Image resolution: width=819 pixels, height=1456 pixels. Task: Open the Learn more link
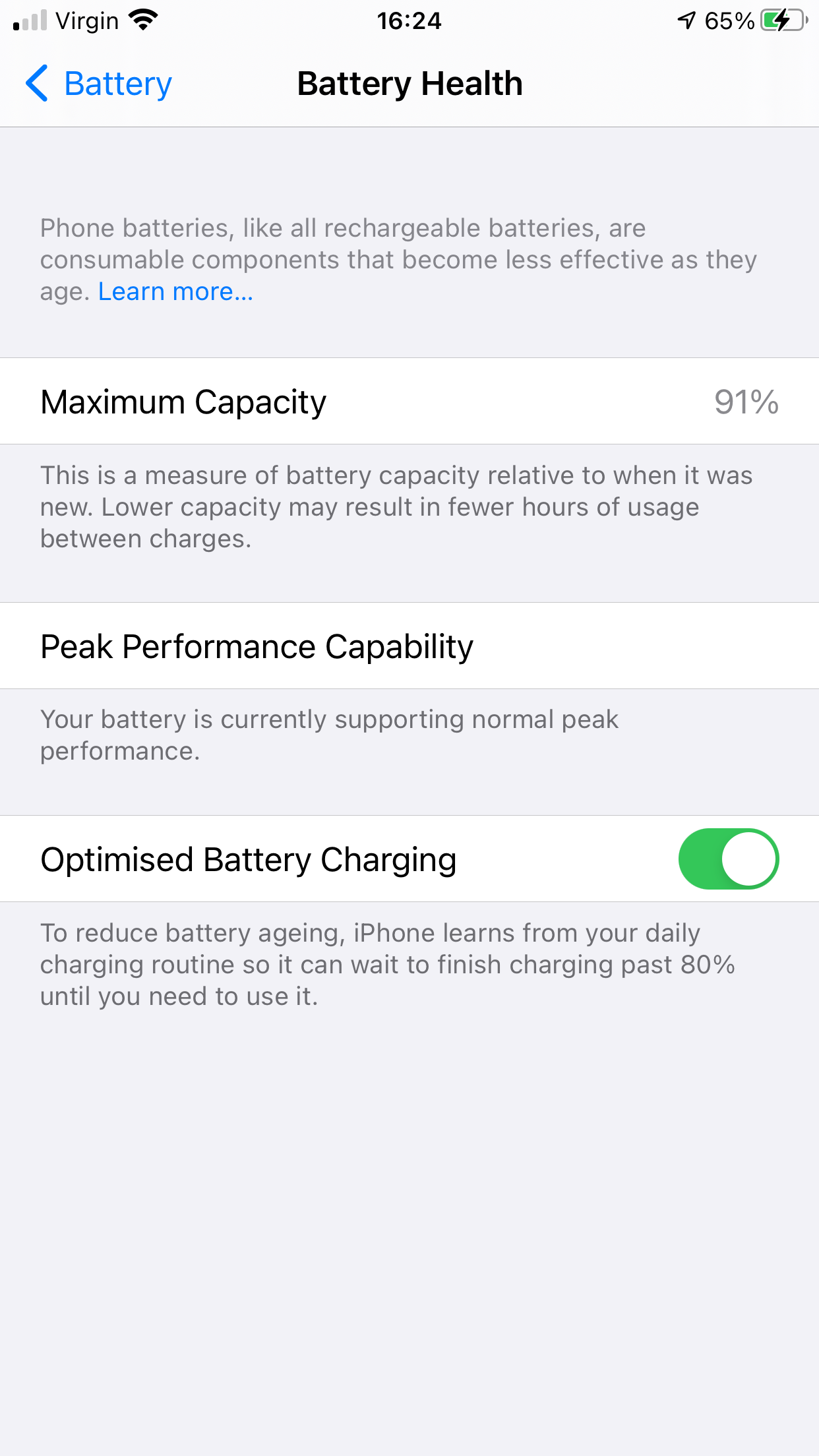point(175,291)
